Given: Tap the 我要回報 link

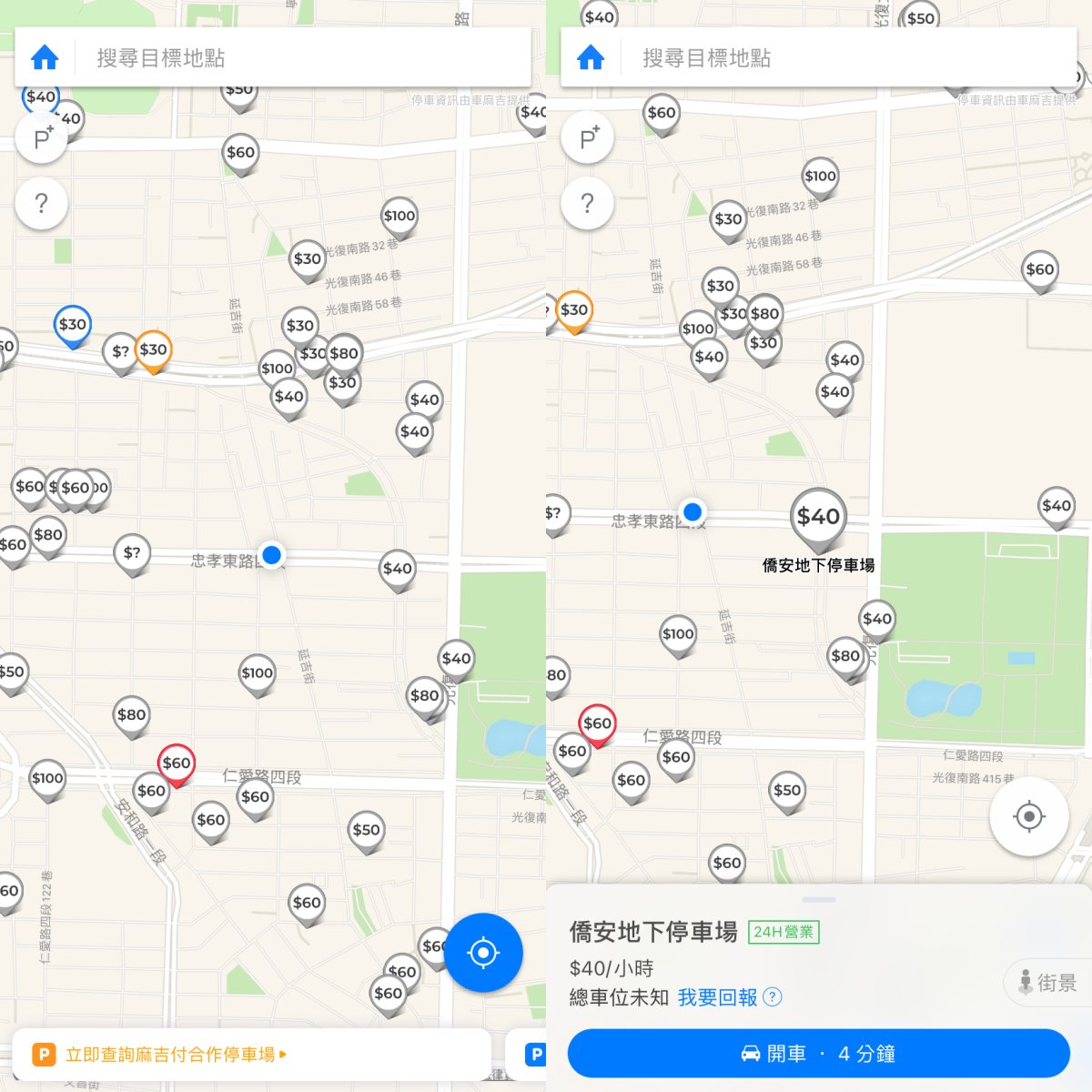Looking at the screenshot, I should tap(717, 997).
